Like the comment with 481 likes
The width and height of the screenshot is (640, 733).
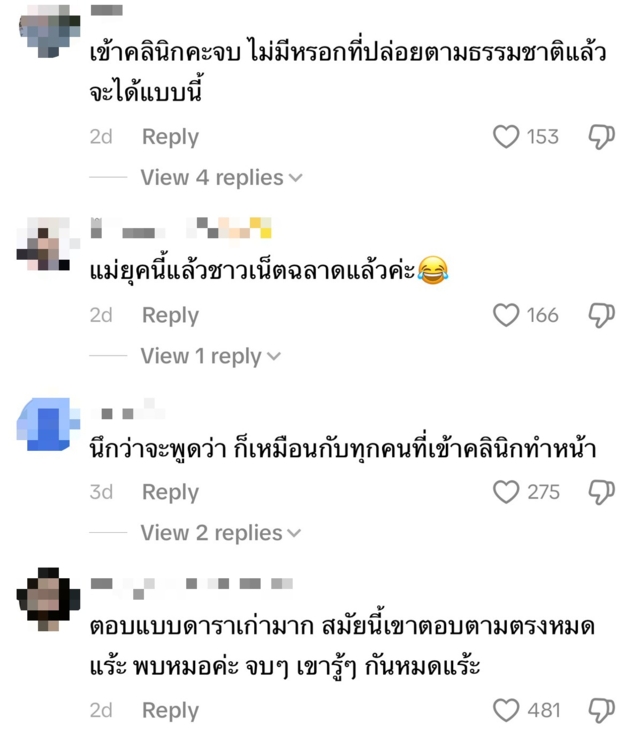(x=507, y=710)
